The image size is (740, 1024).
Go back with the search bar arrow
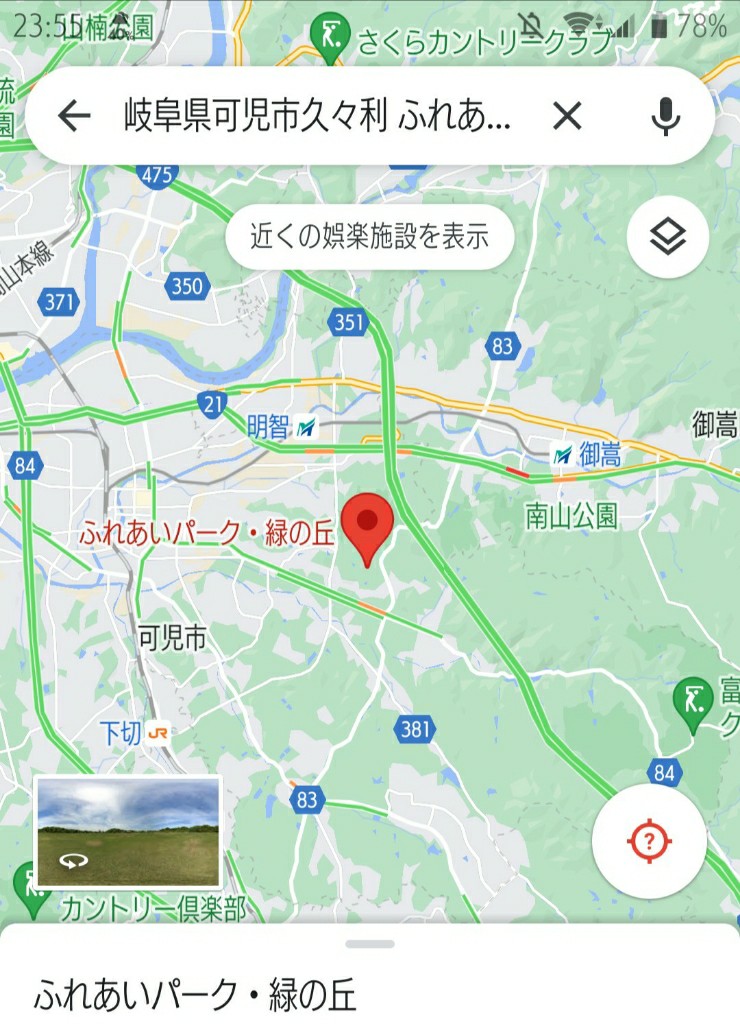[75, 117]
